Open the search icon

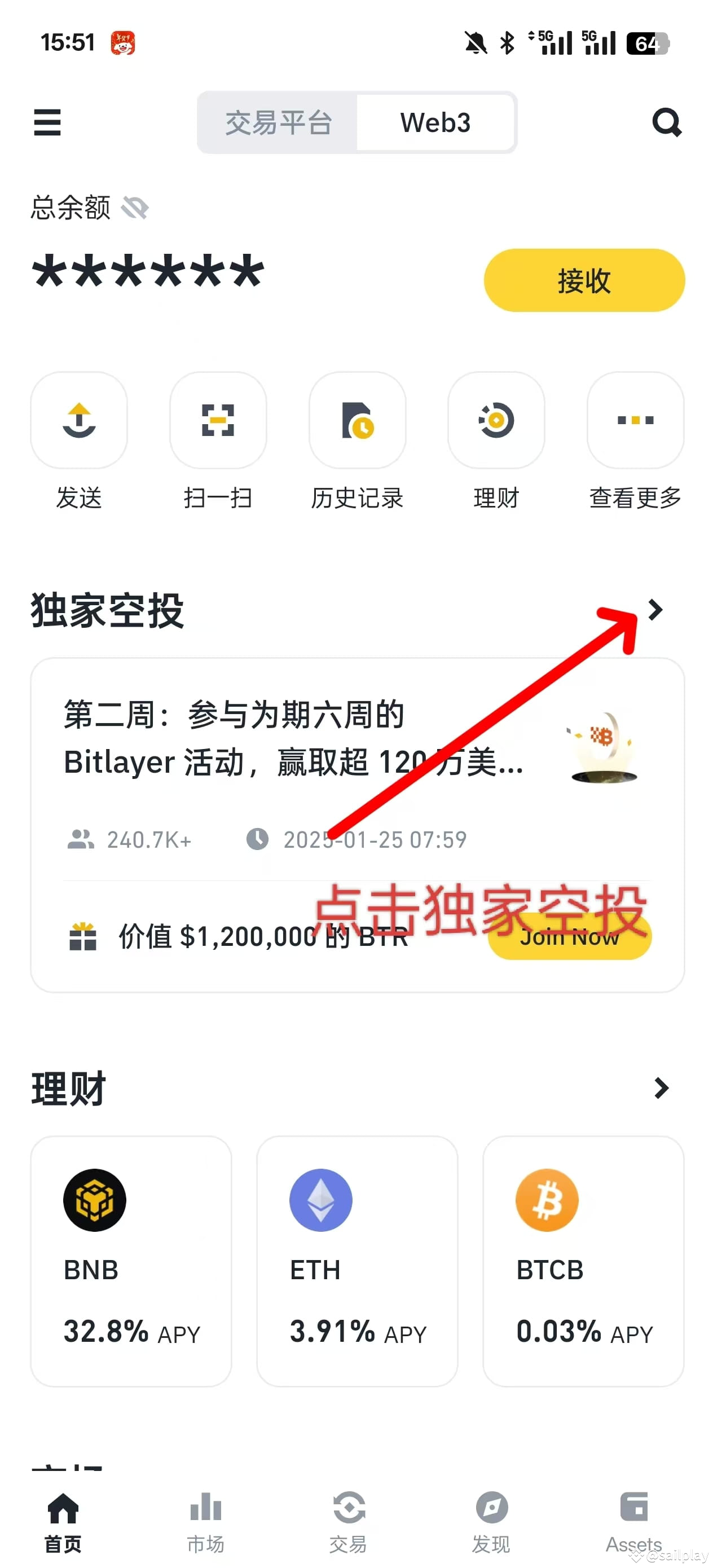[666, 122]
